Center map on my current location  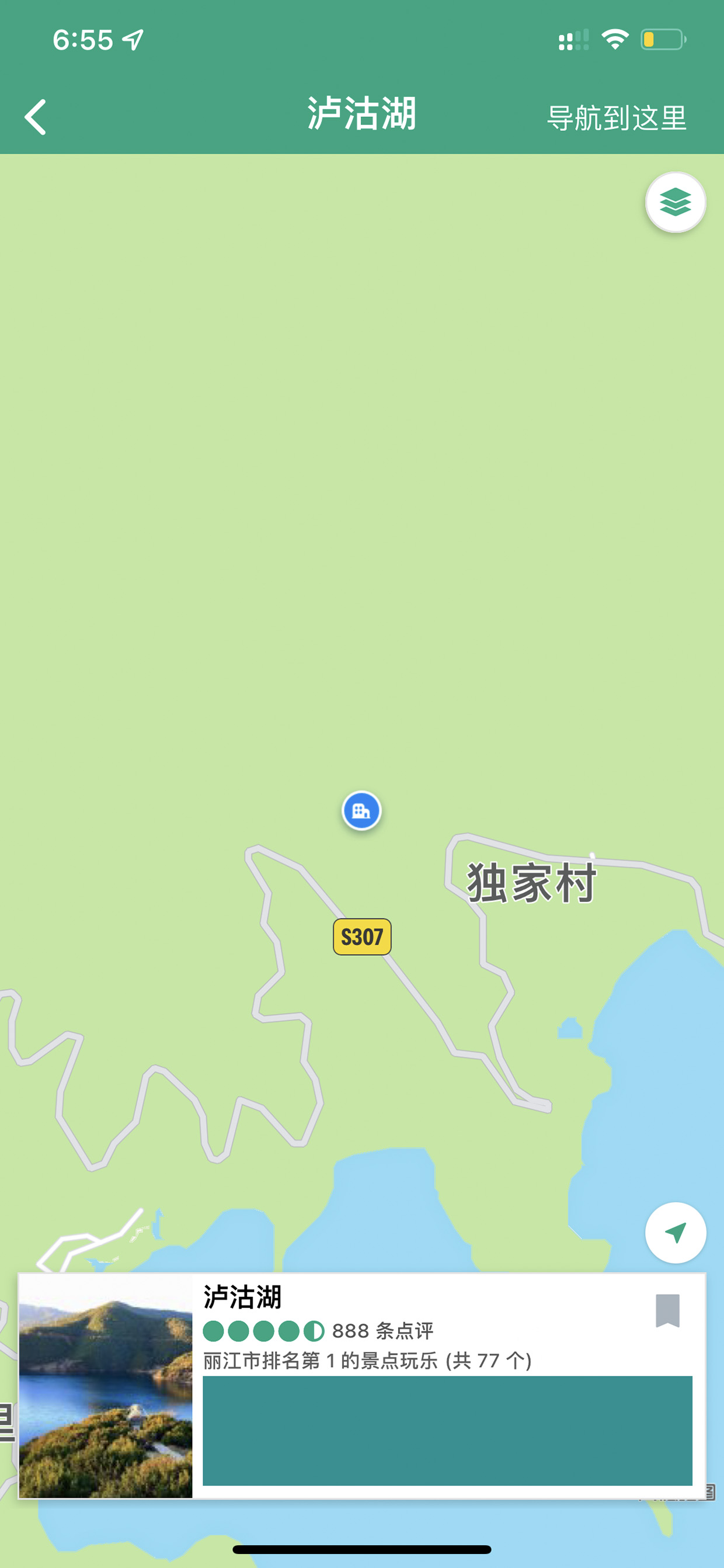(676, 1233)
